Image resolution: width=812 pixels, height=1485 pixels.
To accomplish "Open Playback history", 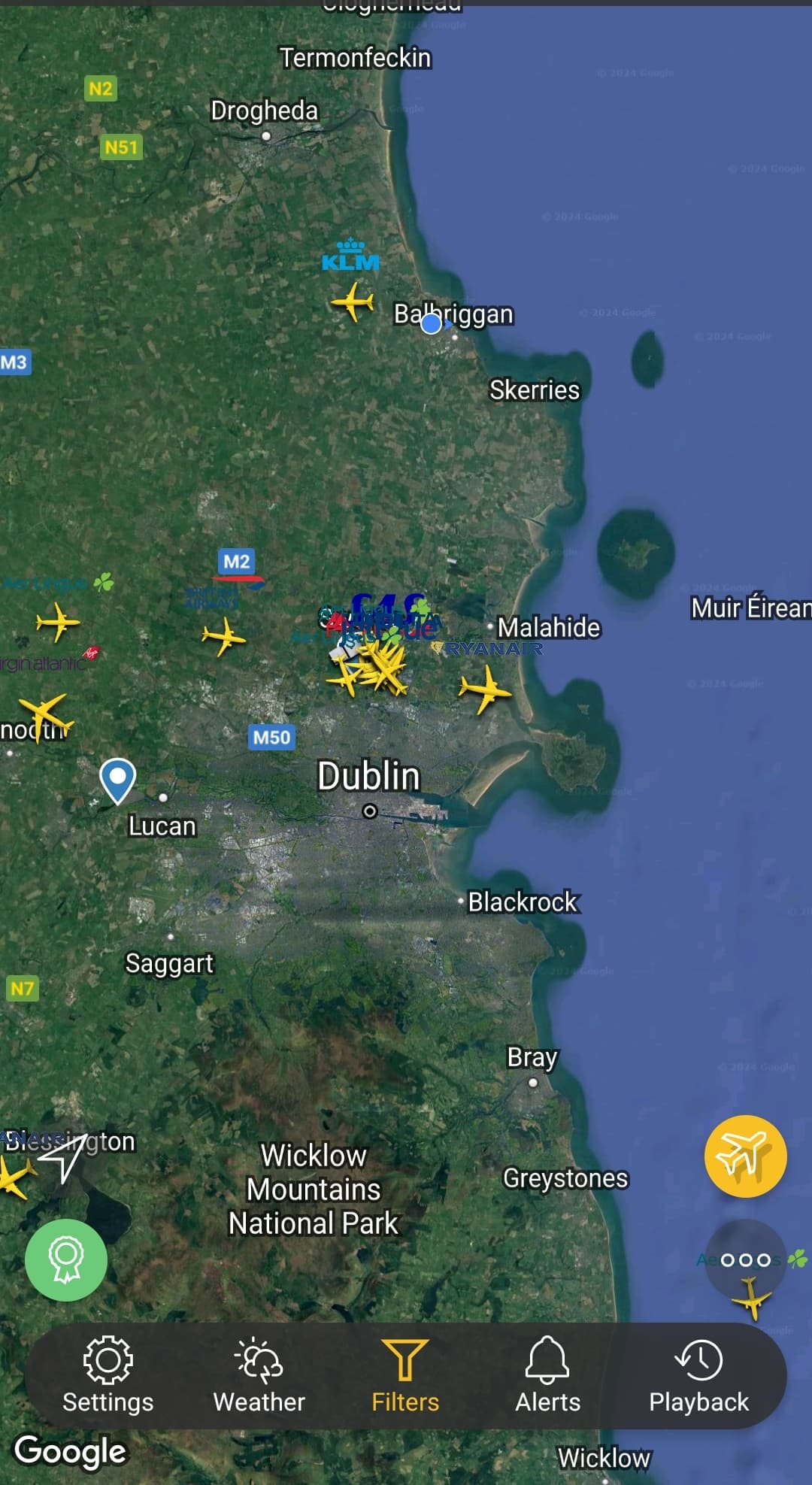I will (x=698, y=1375).
